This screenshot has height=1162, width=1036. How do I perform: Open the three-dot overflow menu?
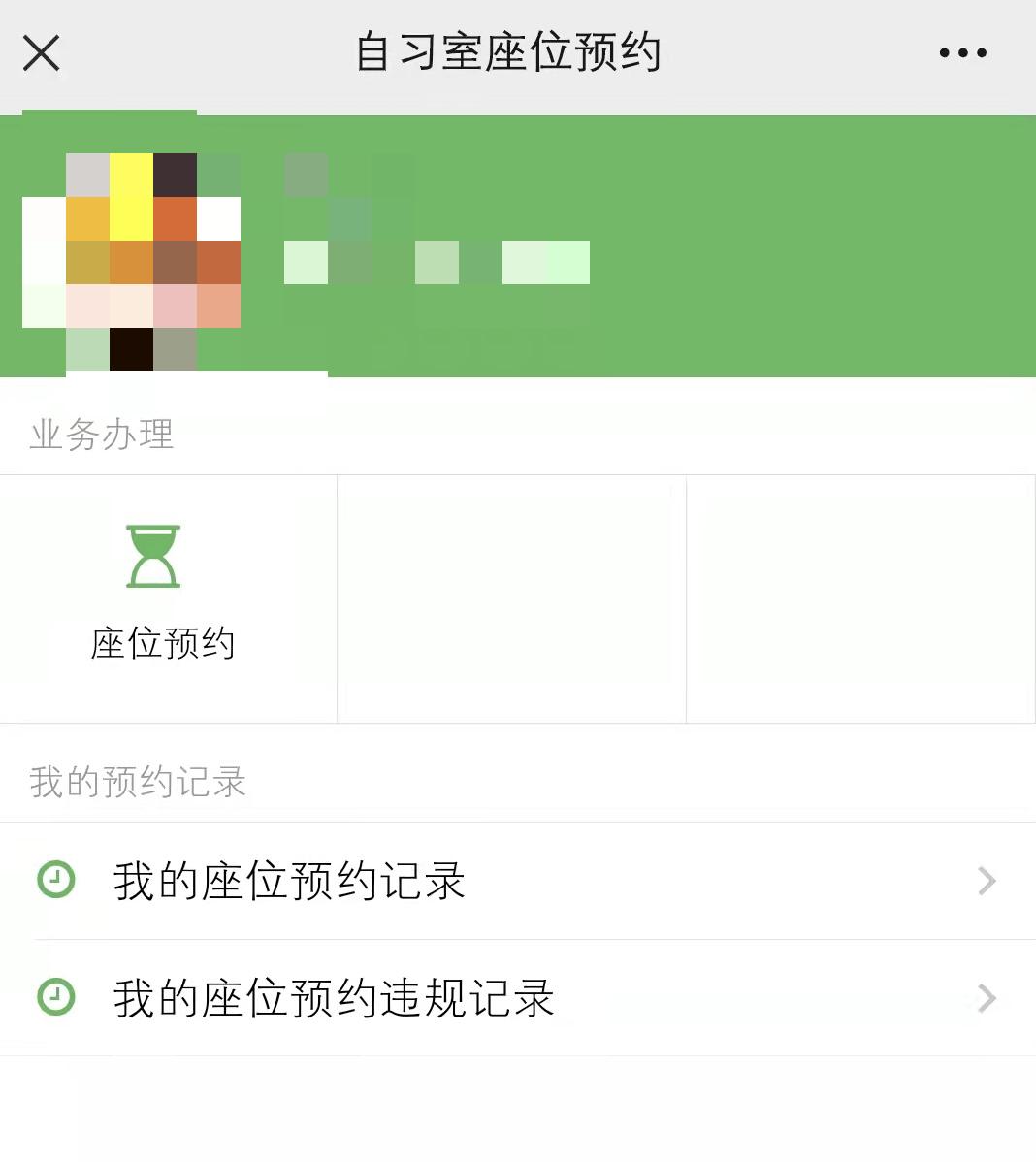click(962, 53)
